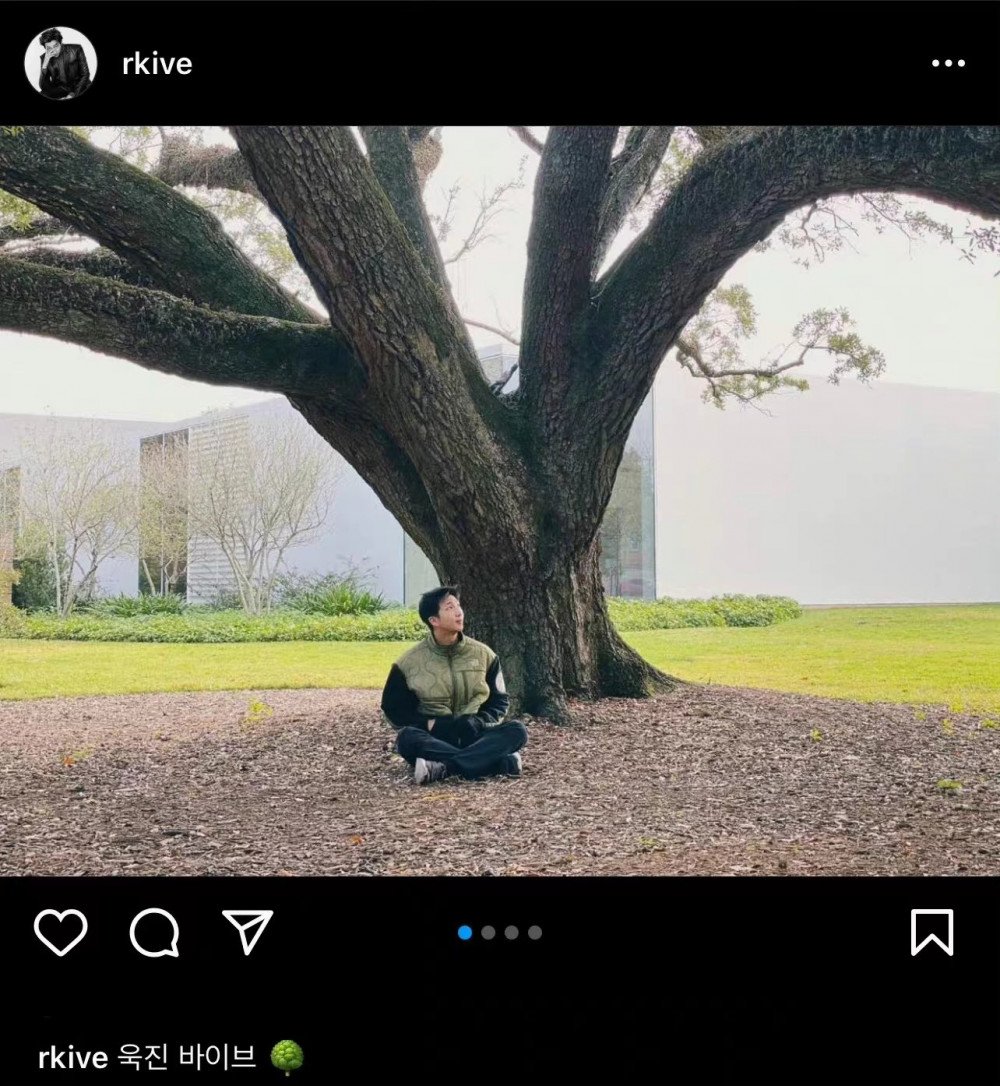The image size is (1000, 1086).
Task: Like rkive's post with the heart icon
Action: pos(61,932)
